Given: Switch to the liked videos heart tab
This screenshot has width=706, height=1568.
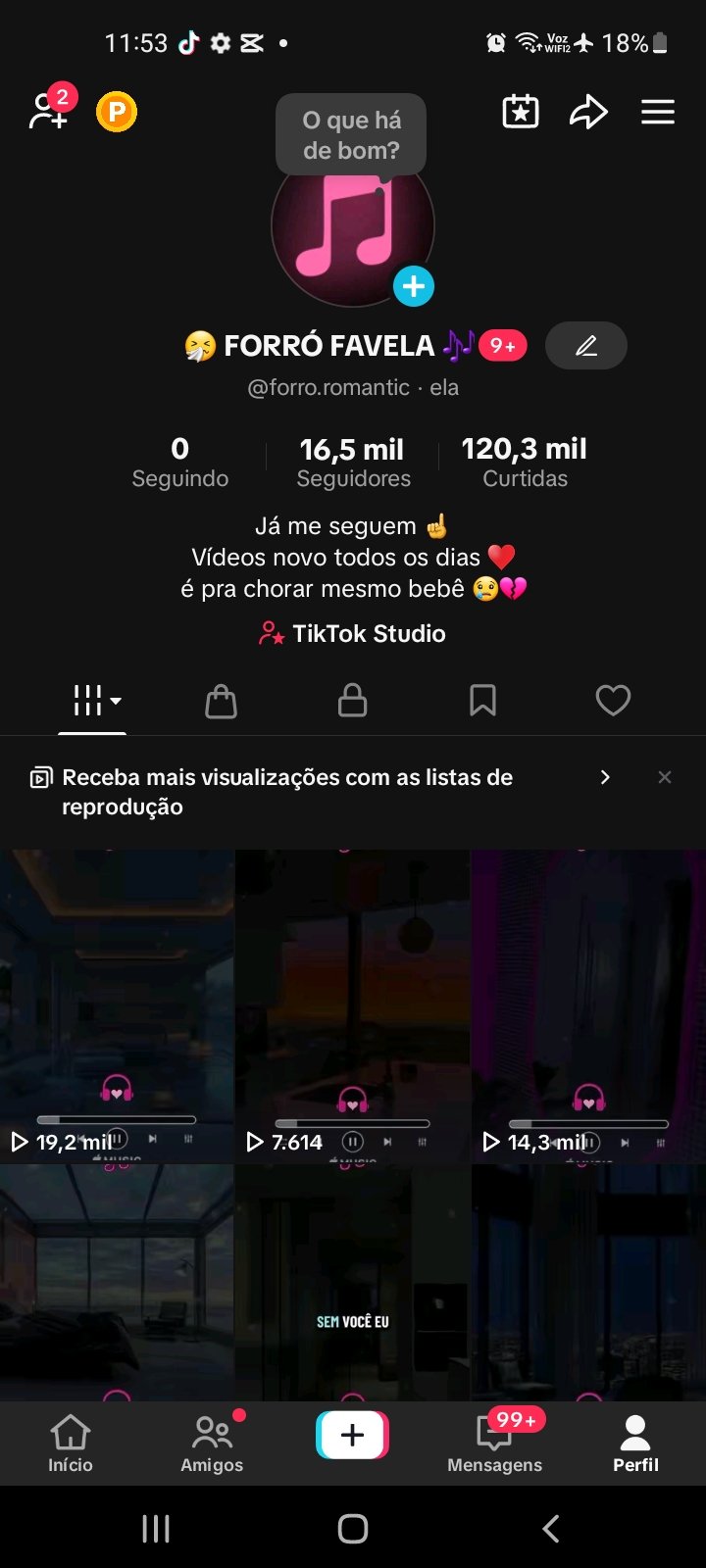Looking at the screenshot, I should pos(613,701).
